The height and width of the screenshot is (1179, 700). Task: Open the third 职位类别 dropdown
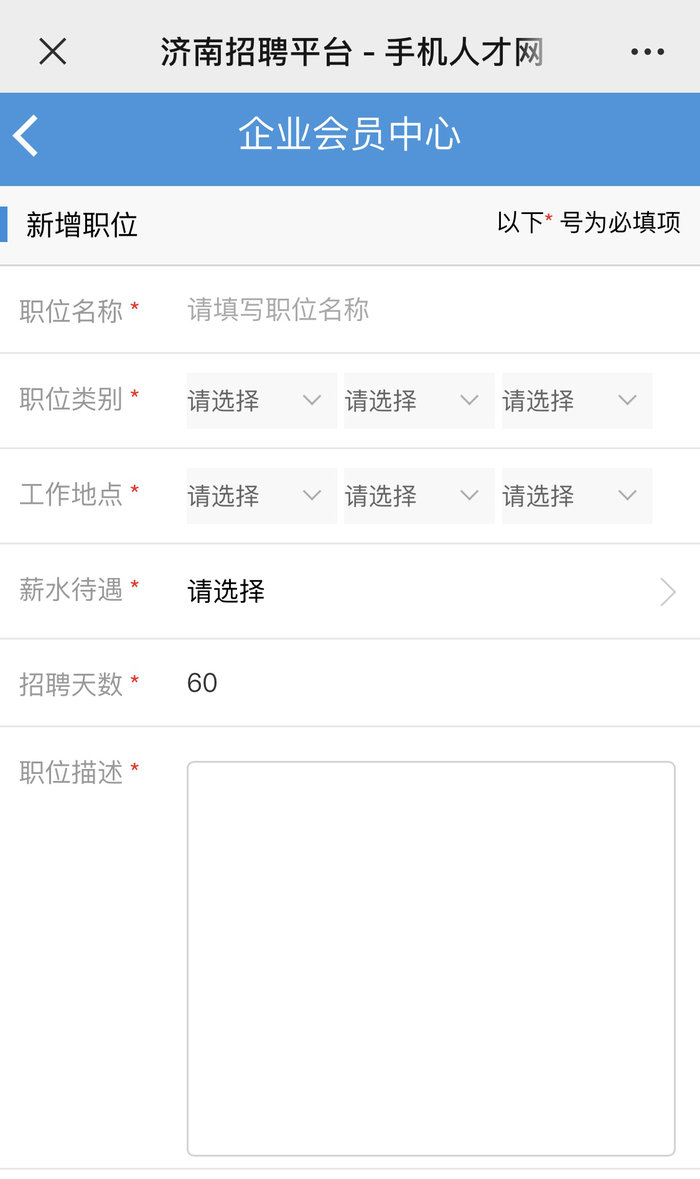click(x=576, y=401)
